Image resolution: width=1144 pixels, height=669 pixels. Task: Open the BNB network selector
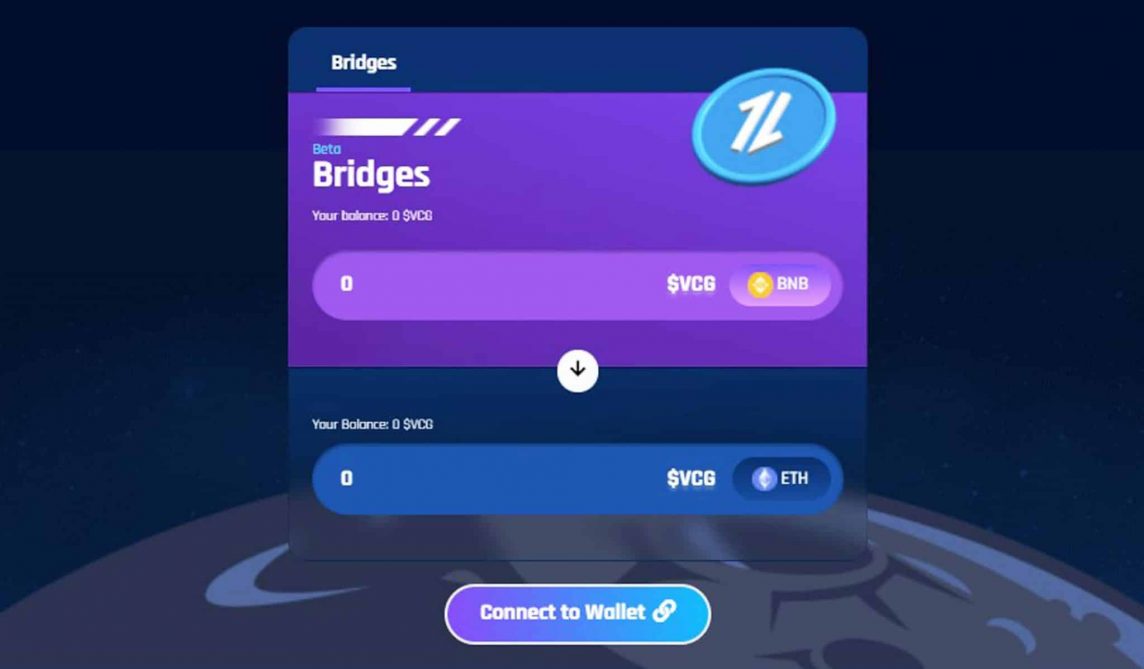point(780,285)
